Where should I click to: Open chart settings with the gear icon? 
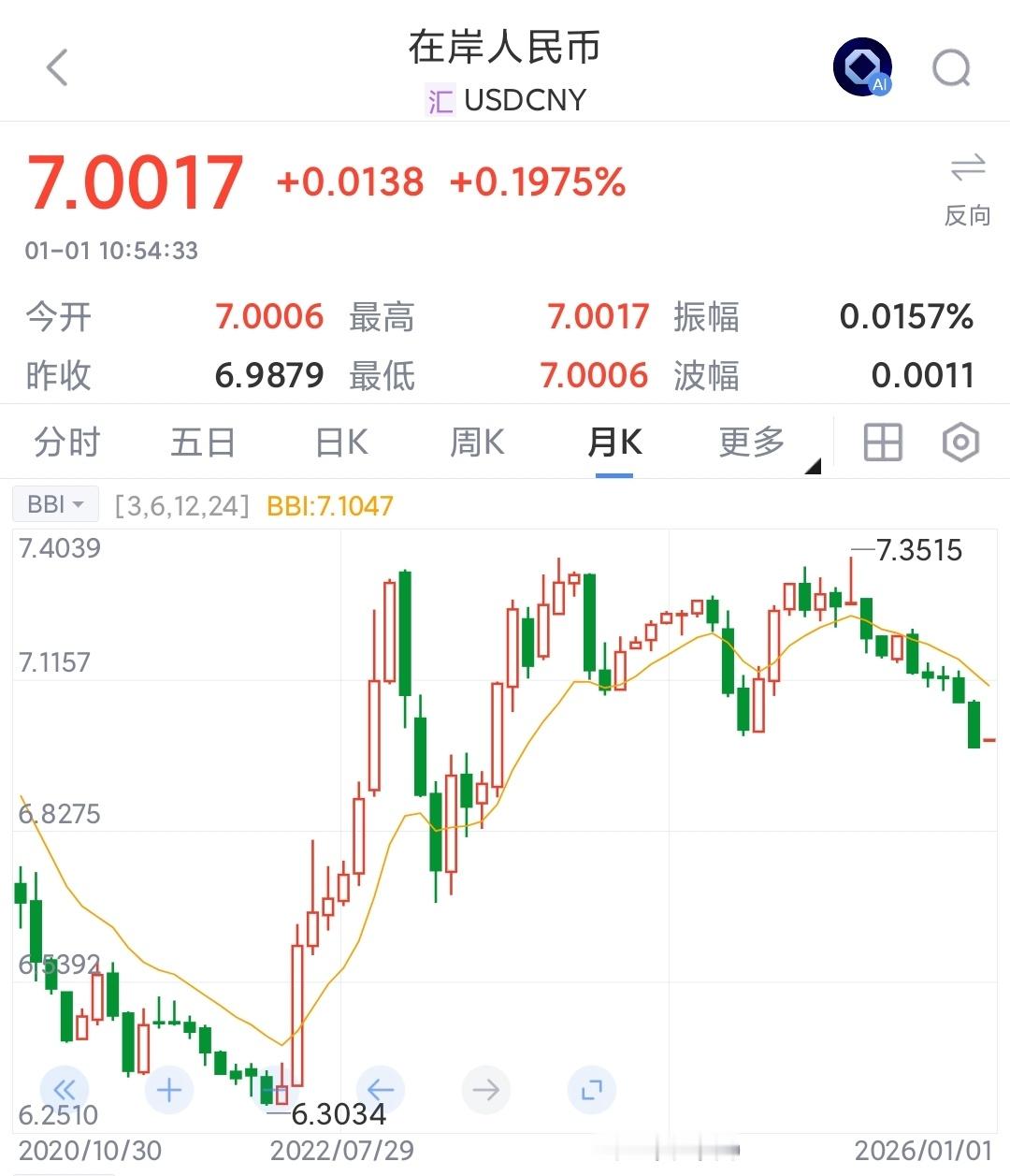click(x=959, y=442)
